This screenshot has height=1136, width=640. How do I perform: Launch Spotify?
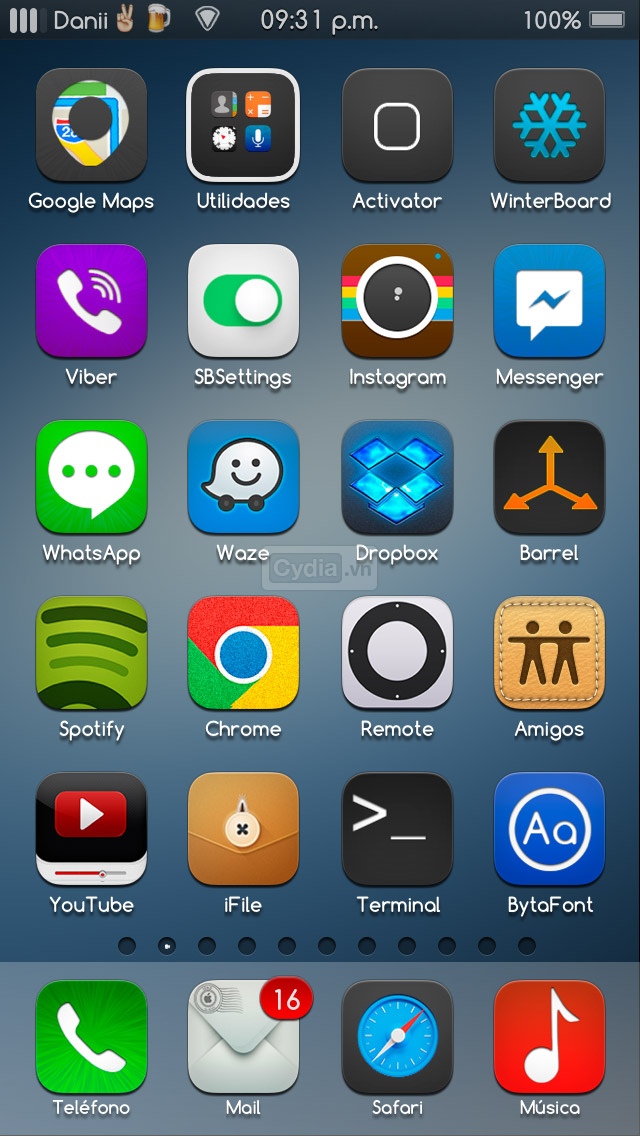(91, 653)
